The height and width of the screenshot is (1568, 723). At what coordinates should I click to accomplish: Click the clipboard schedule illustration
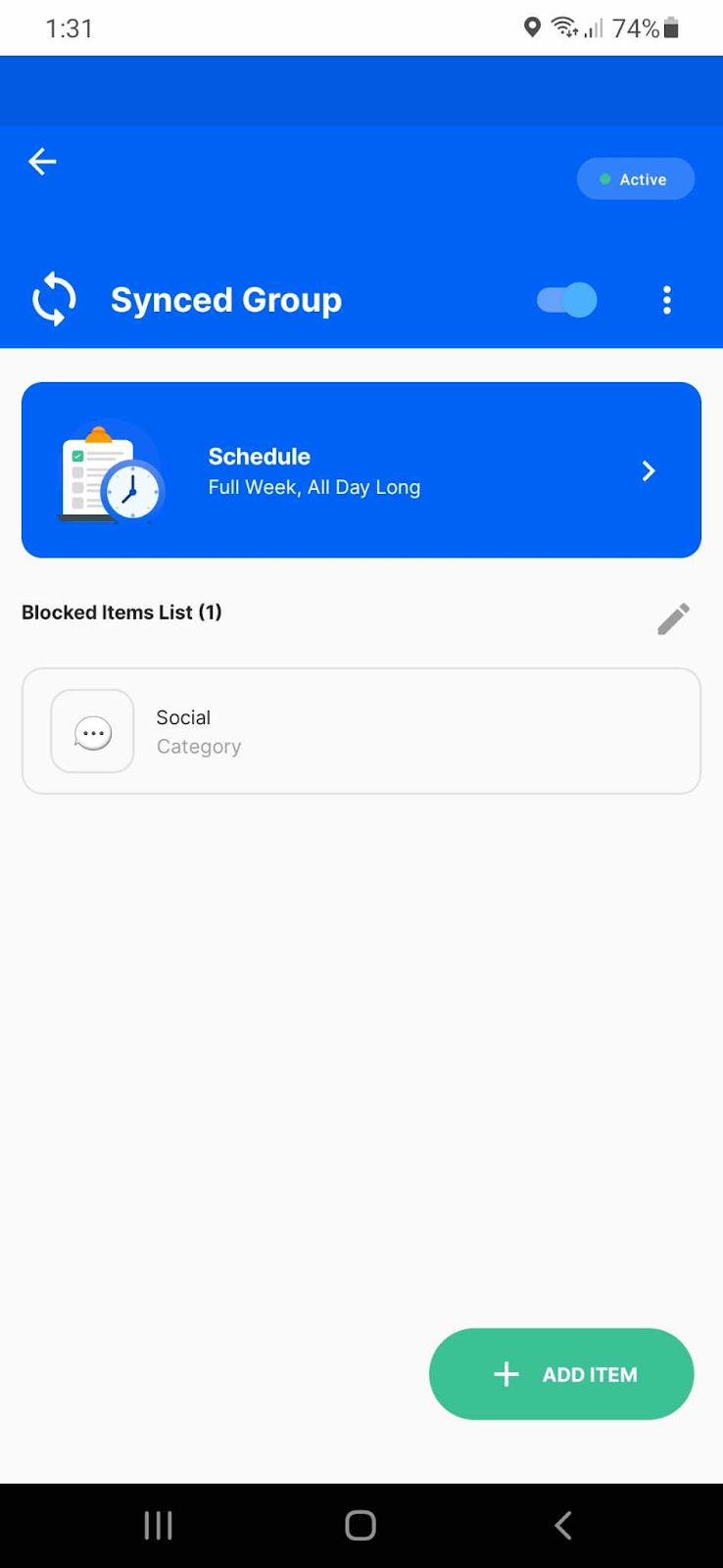[x=108, y=470]
